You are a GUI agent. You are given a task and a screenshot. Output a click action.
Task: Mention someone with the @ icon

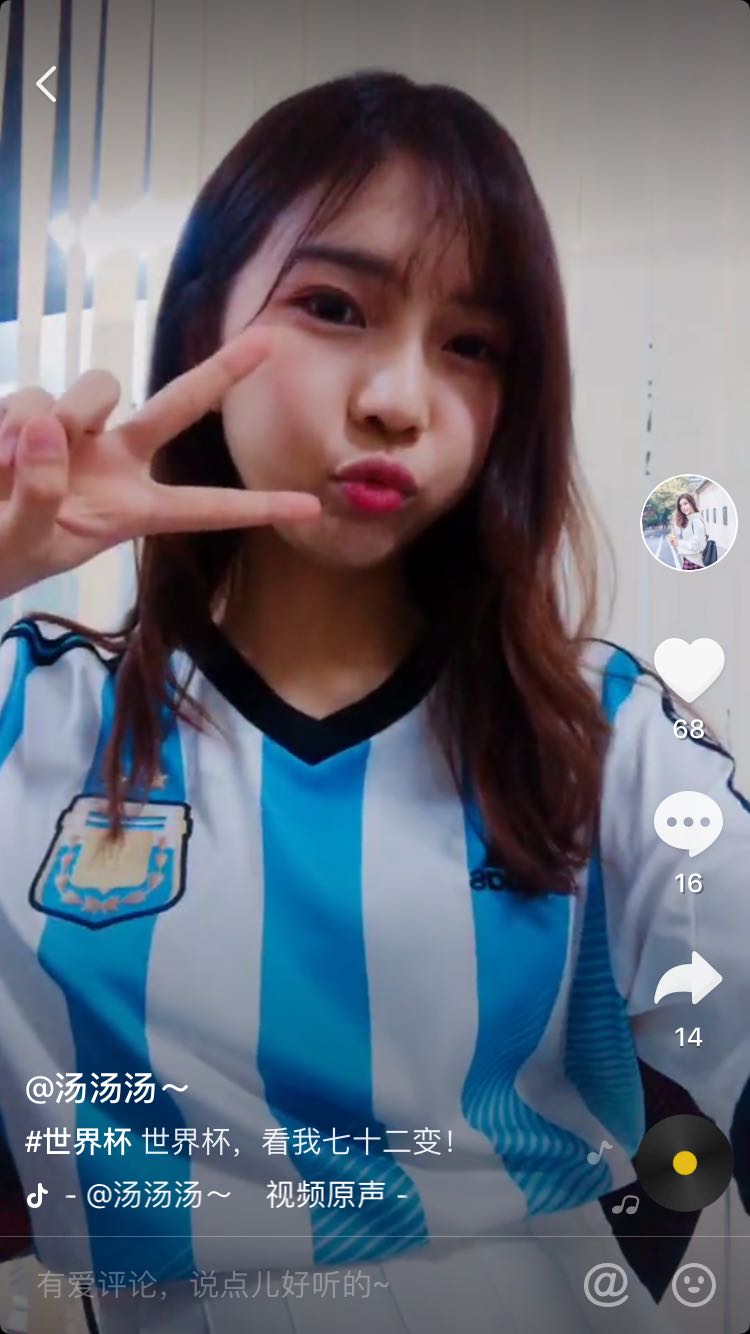[606, 1285]
